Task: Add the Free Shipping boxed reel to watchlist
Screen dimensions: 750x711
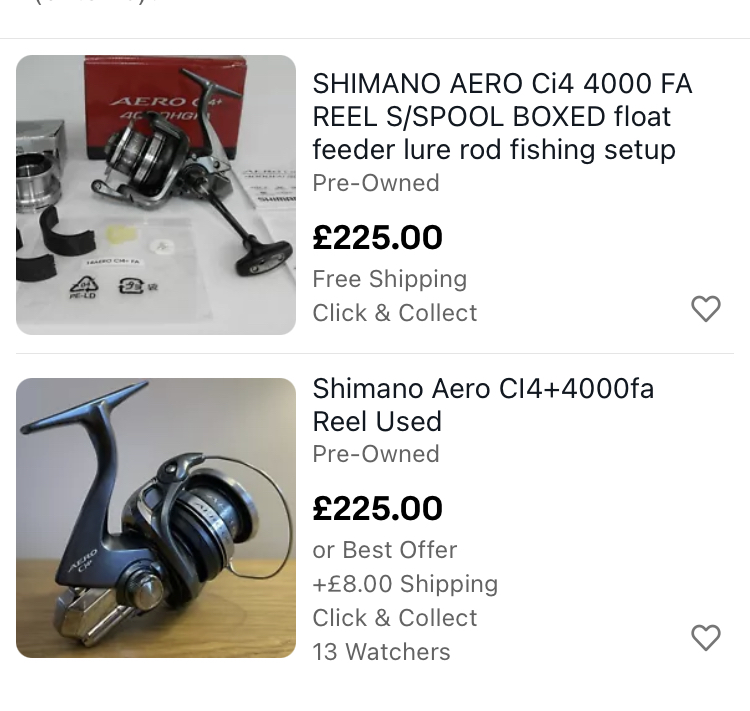Action: point(706,309)
